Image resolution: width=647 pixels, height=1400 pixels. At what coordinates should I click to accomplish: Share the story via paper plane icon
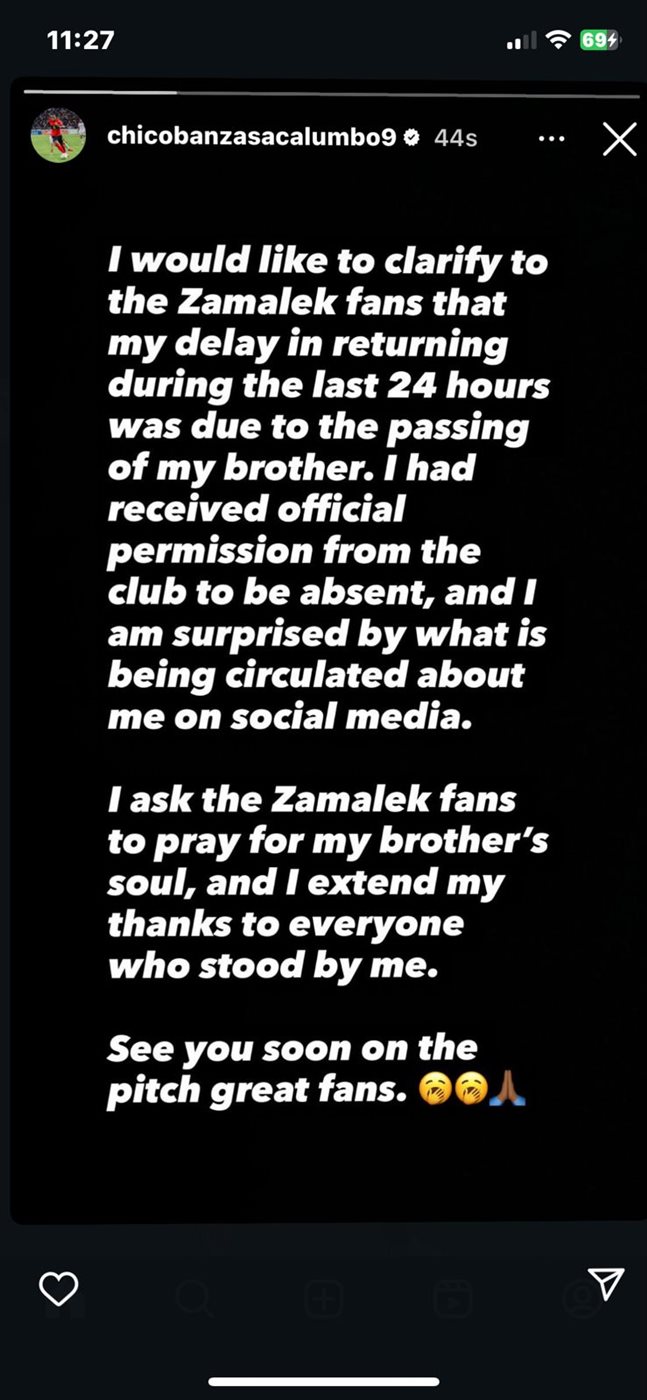pyautogui.click(x=605, y=1284)
